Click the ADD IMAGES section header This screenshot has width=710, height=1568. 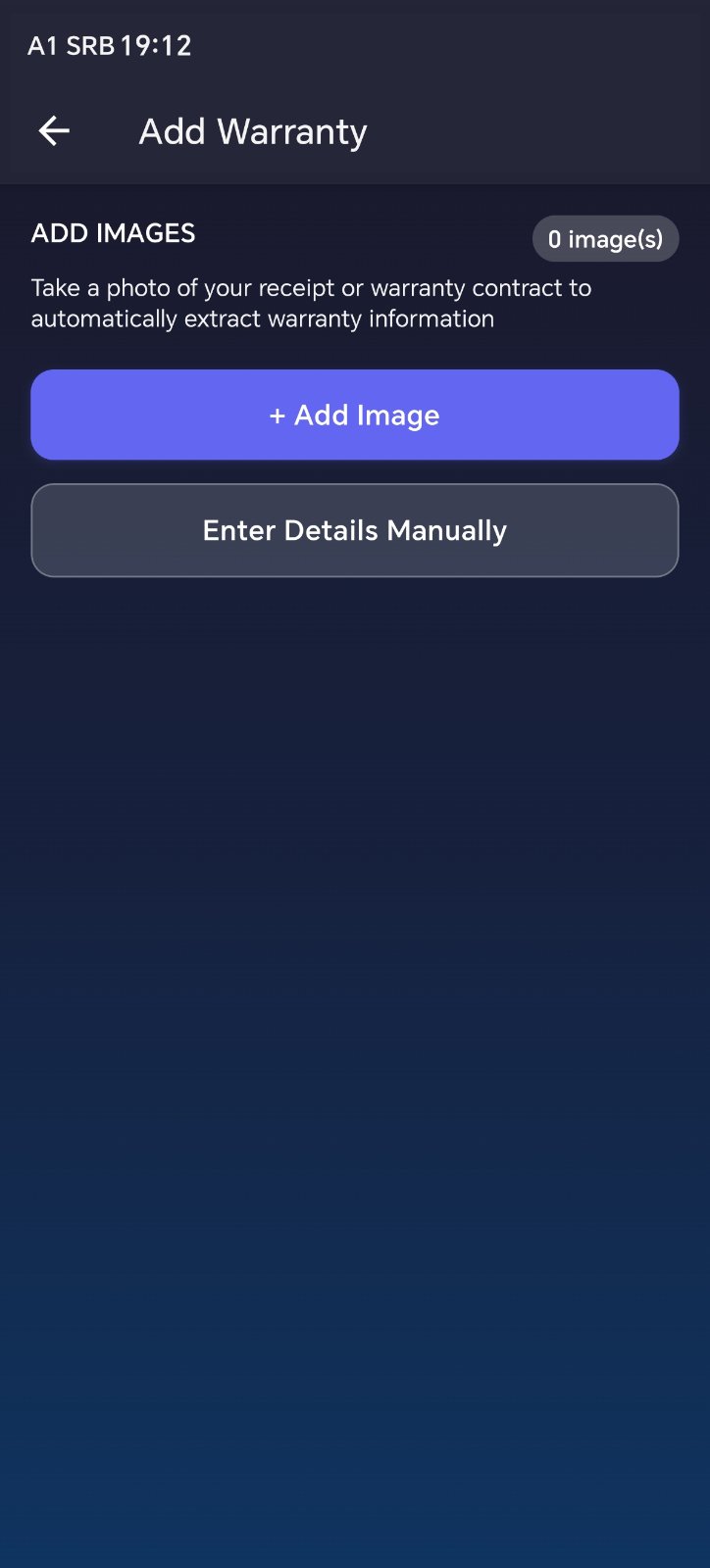tap(113, 233)
